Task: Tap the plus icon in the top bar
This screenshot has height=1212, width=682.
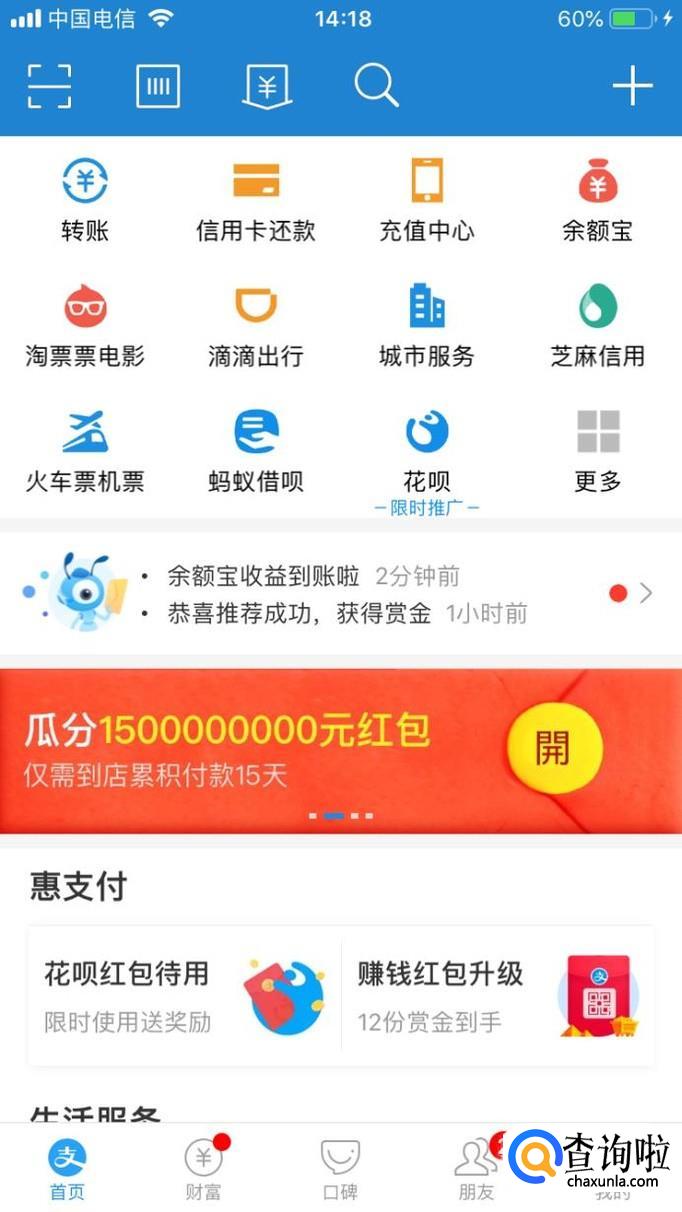Action: 632,86
